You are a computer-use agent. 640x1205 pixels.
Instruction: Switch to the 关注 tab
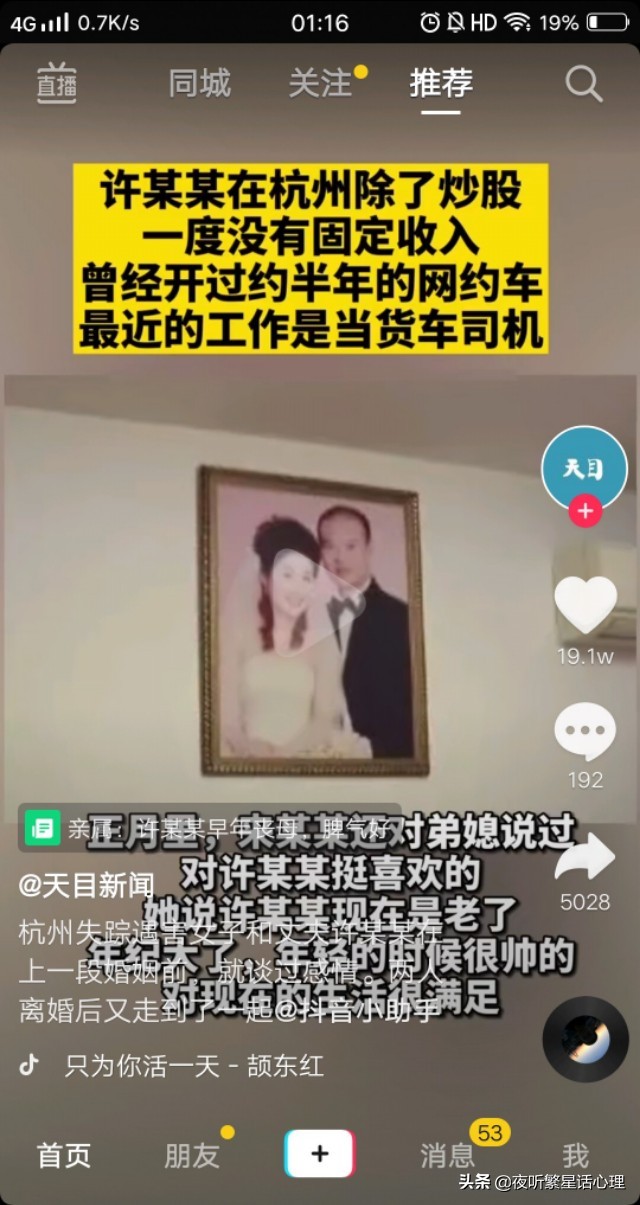pyautogui.click(x=320, y=83)
